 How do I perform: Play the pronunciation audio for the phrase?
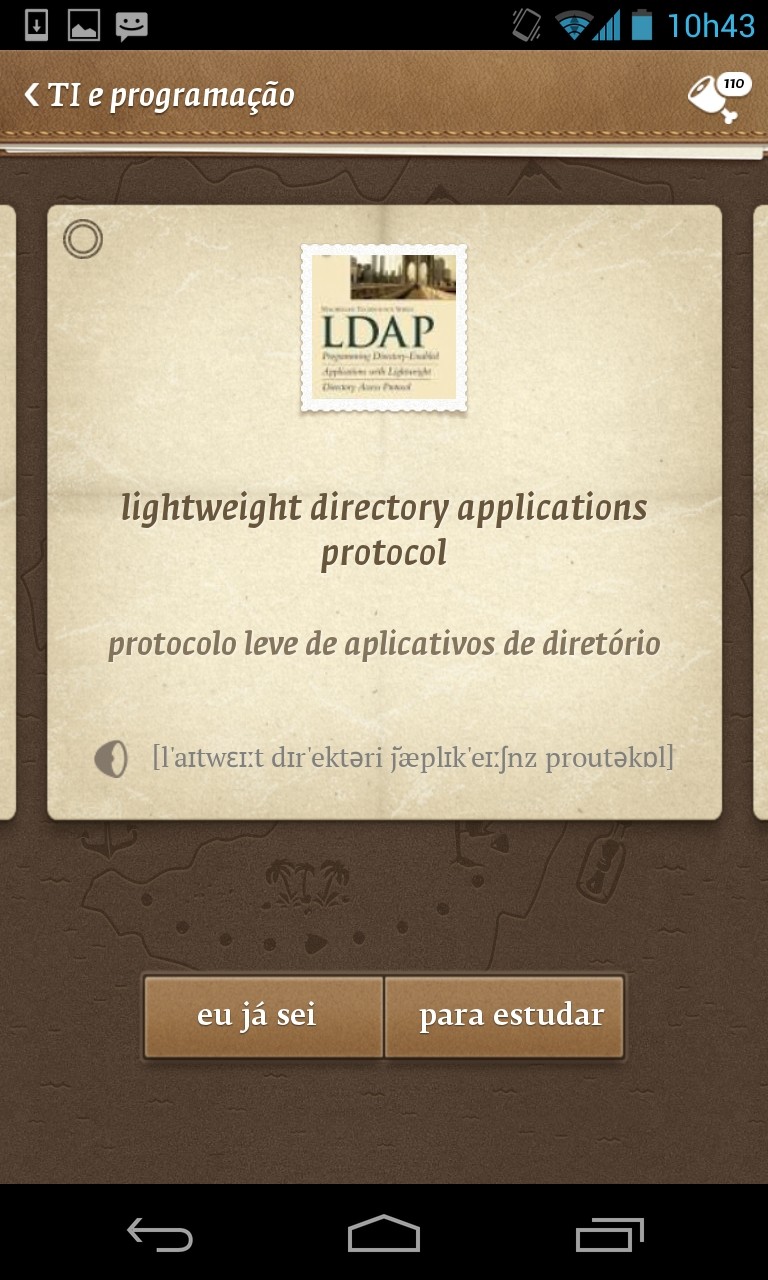[111, 759]
